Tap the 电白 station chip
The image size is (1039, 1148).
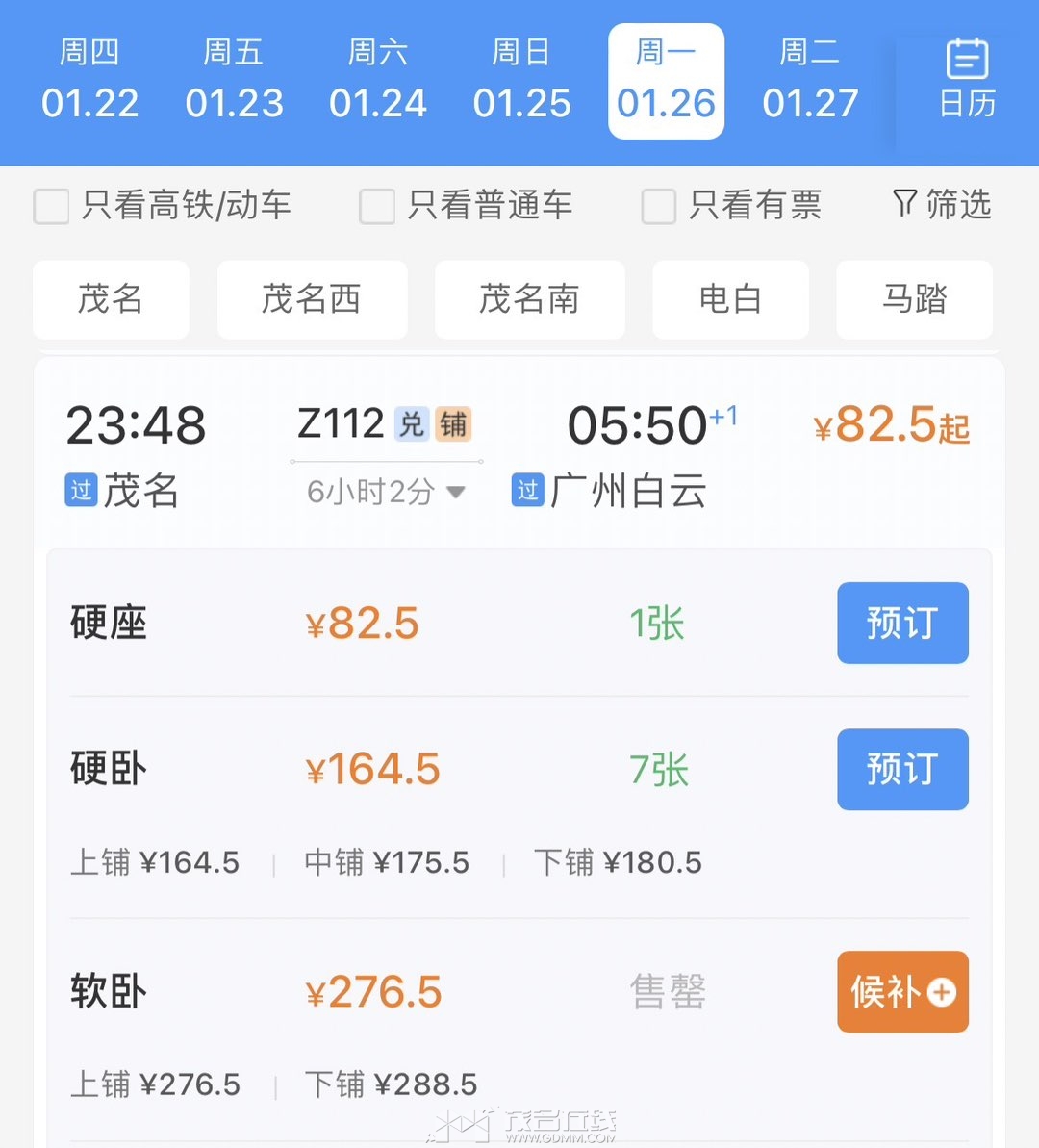pyautogui.click(x=730, y=299)
